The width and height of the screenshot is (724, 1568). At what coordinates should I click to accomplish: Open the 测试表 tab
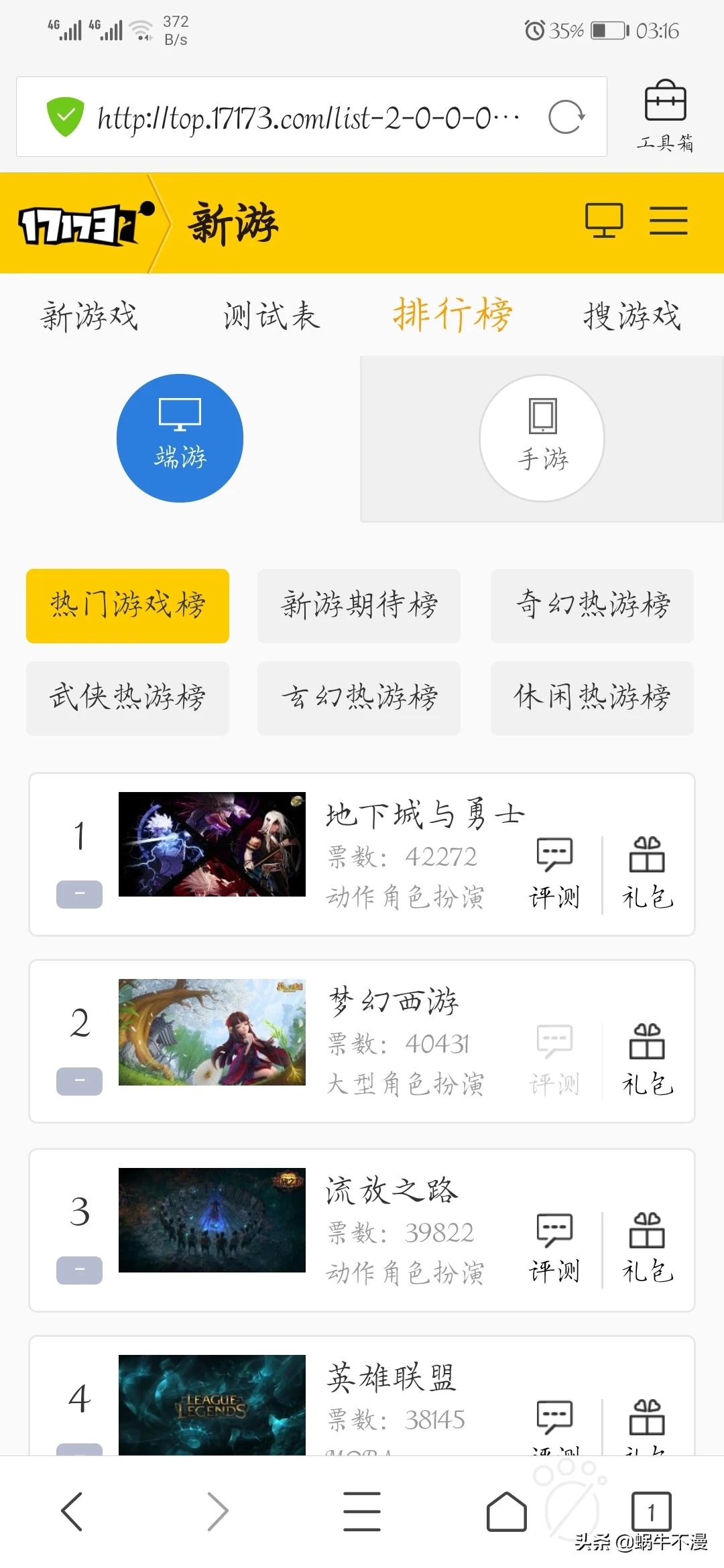coord(271,316)
